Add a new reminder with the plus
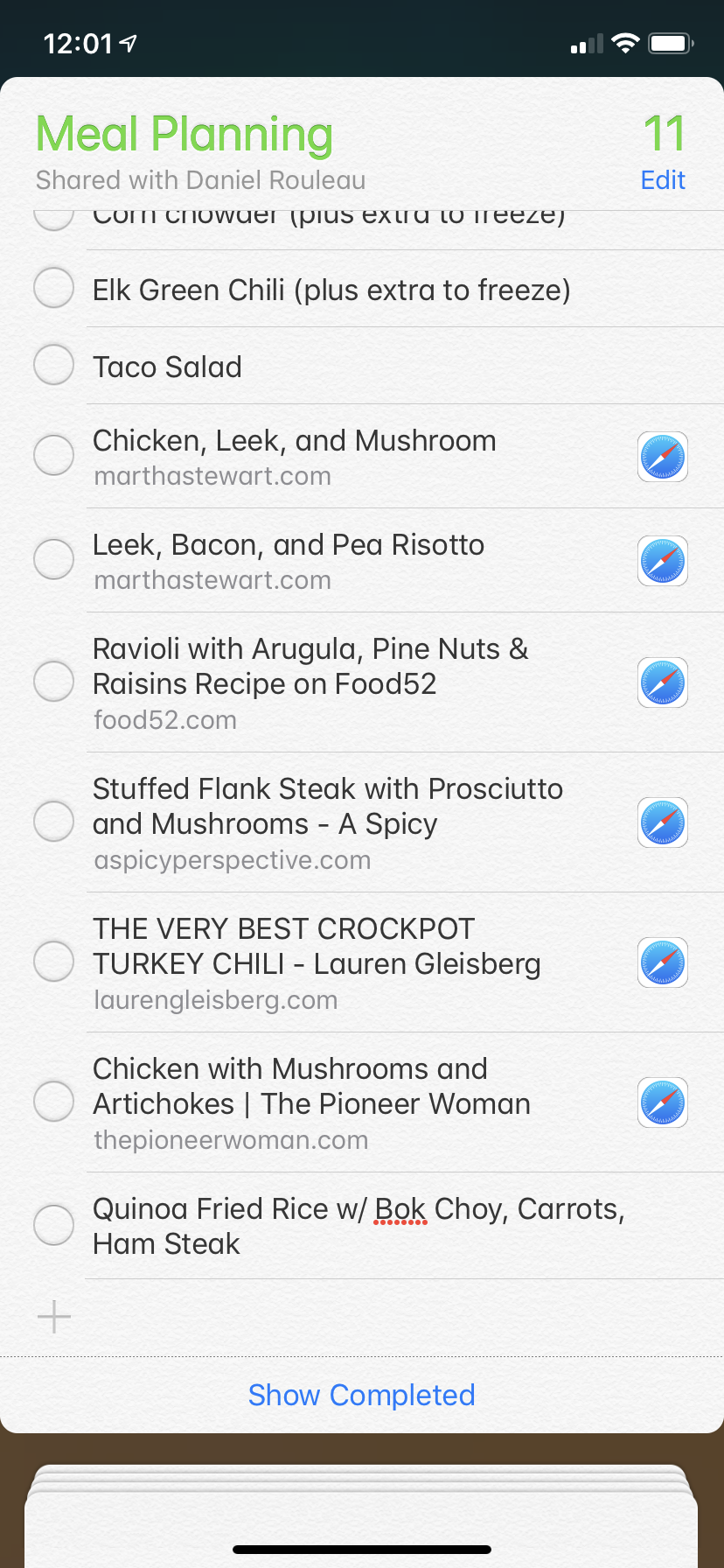Viewport: 724px width, 1568px height. click(x=54, y=1317)
